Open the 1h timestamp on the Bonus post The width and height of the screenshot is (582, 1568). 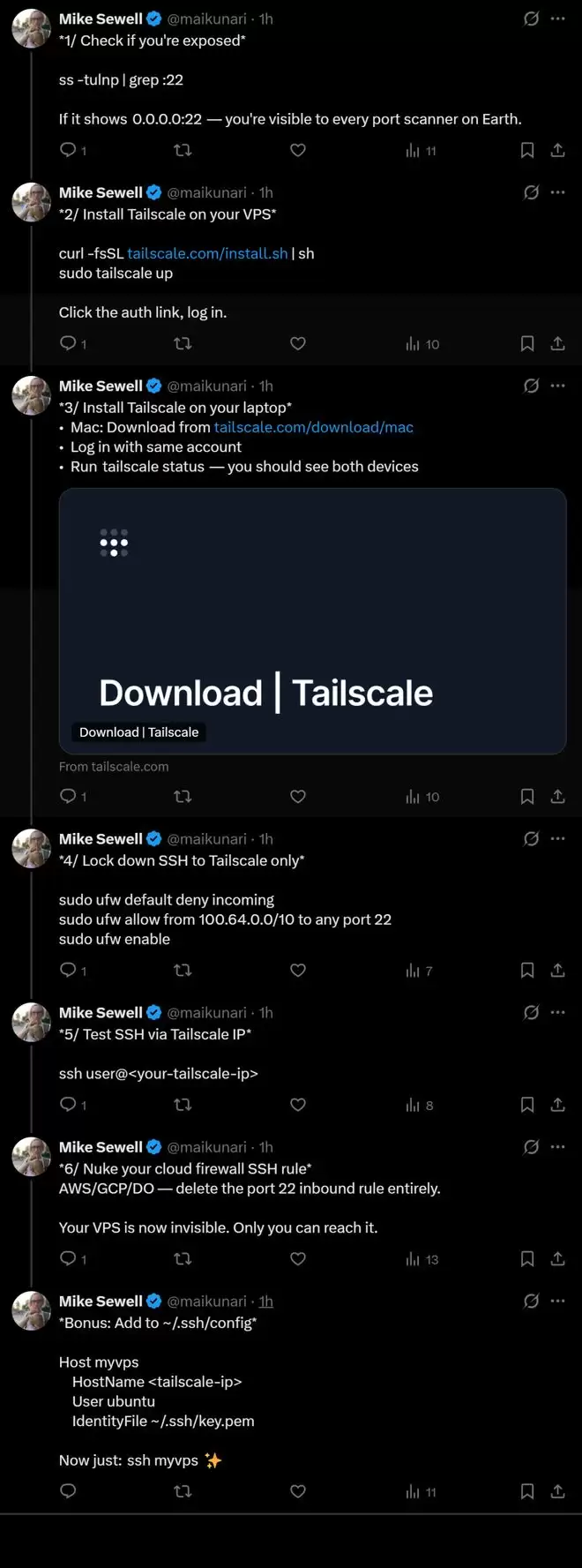pyautogui.click(x=265, y=1302)
